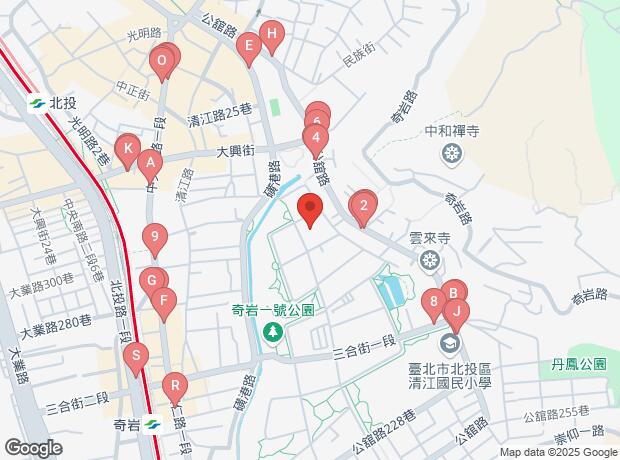620x460 pixels.
Task: Tap map marker 9
Action: [x=153, y=239]
